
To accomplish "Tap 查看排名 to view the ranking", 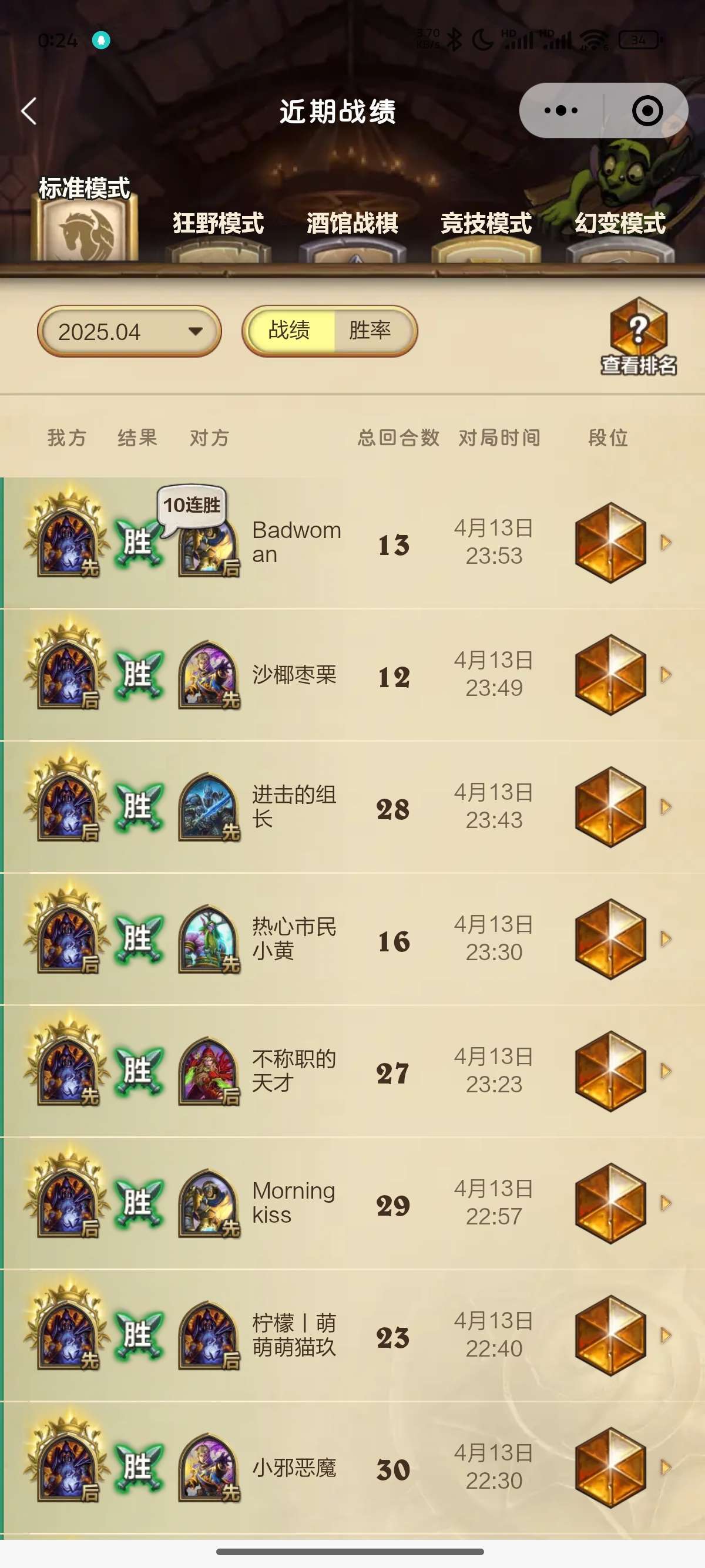I will click(x=639, y=337).
